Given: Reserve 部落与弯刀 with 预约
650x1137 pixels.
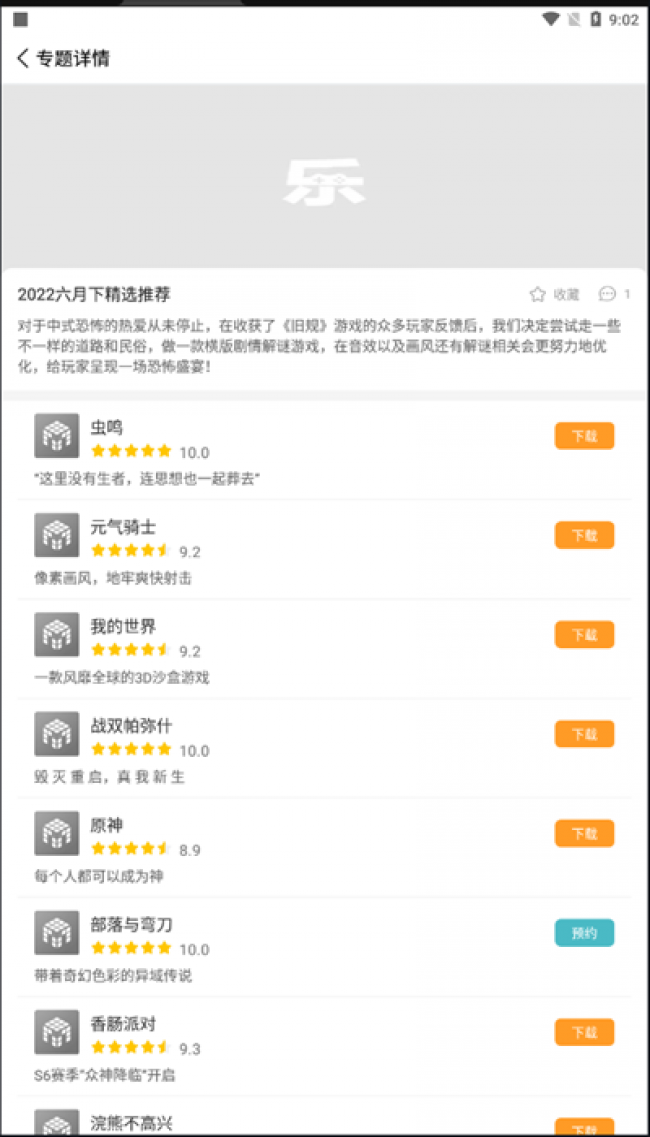Looking at the screenshot, I should (584, 933).
